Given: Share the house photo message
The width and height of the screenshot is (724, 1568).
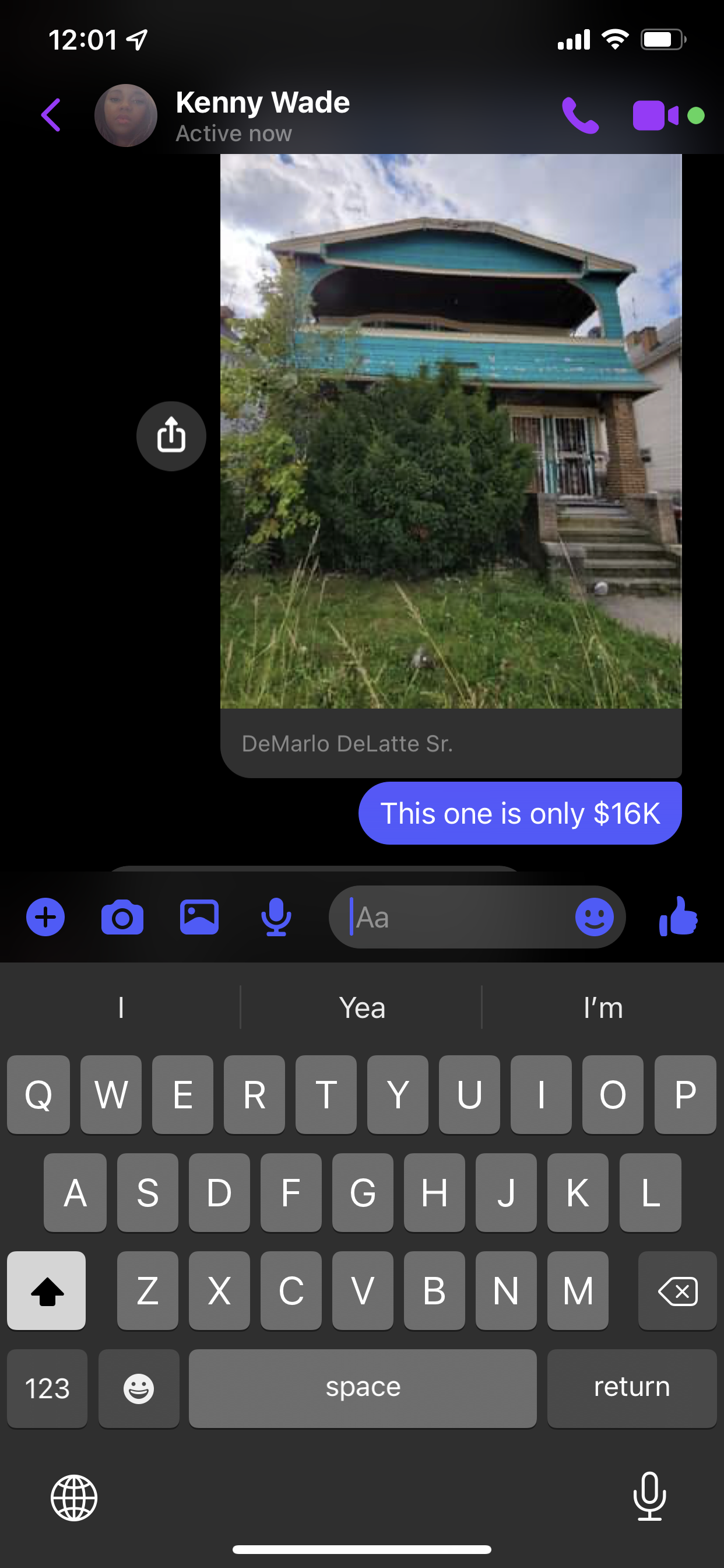Looking at the screenshot, I should 171,436.
